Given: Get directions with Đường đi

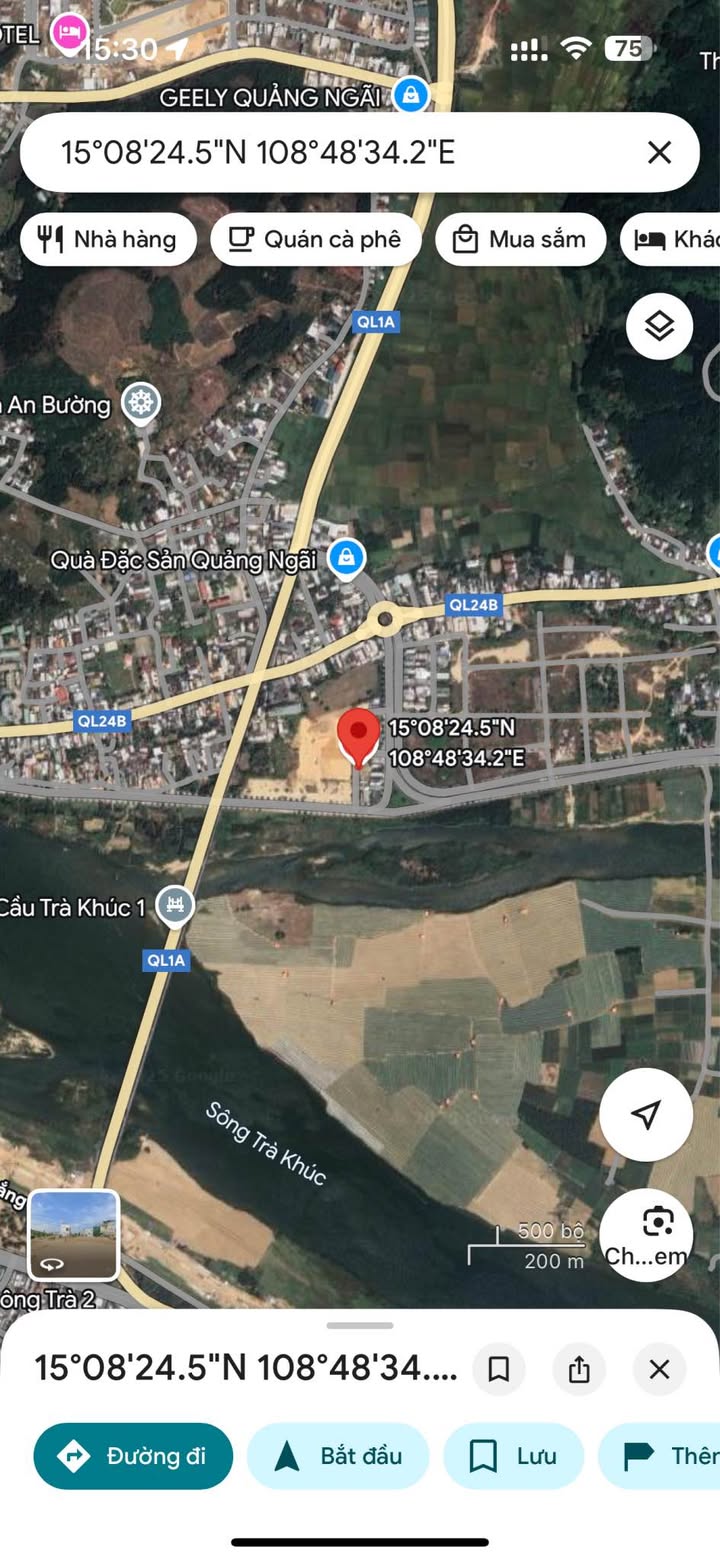Looking at the screenshot, I should (133, 1456).
